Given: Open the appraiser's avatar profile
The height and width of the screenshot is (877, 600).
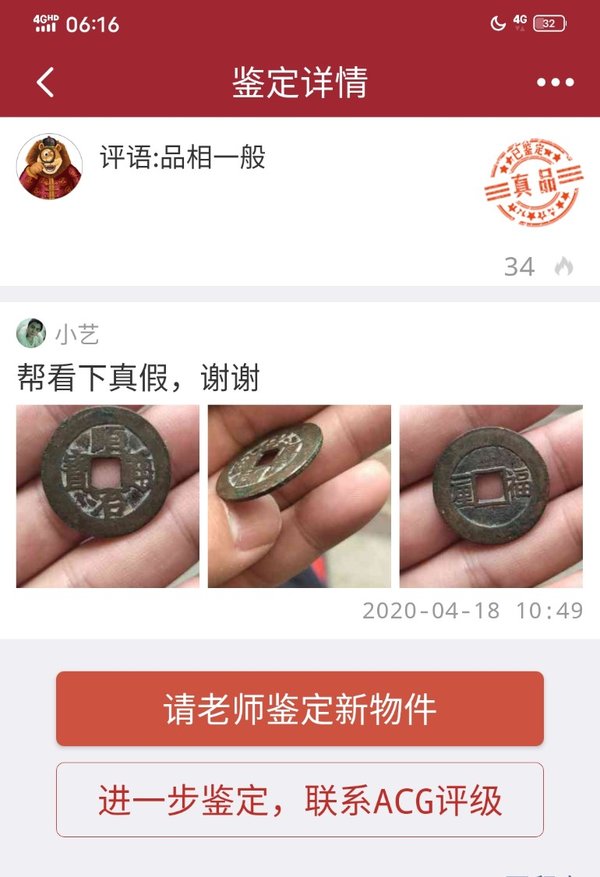Looking at the screenshot, I should [50, 166].
